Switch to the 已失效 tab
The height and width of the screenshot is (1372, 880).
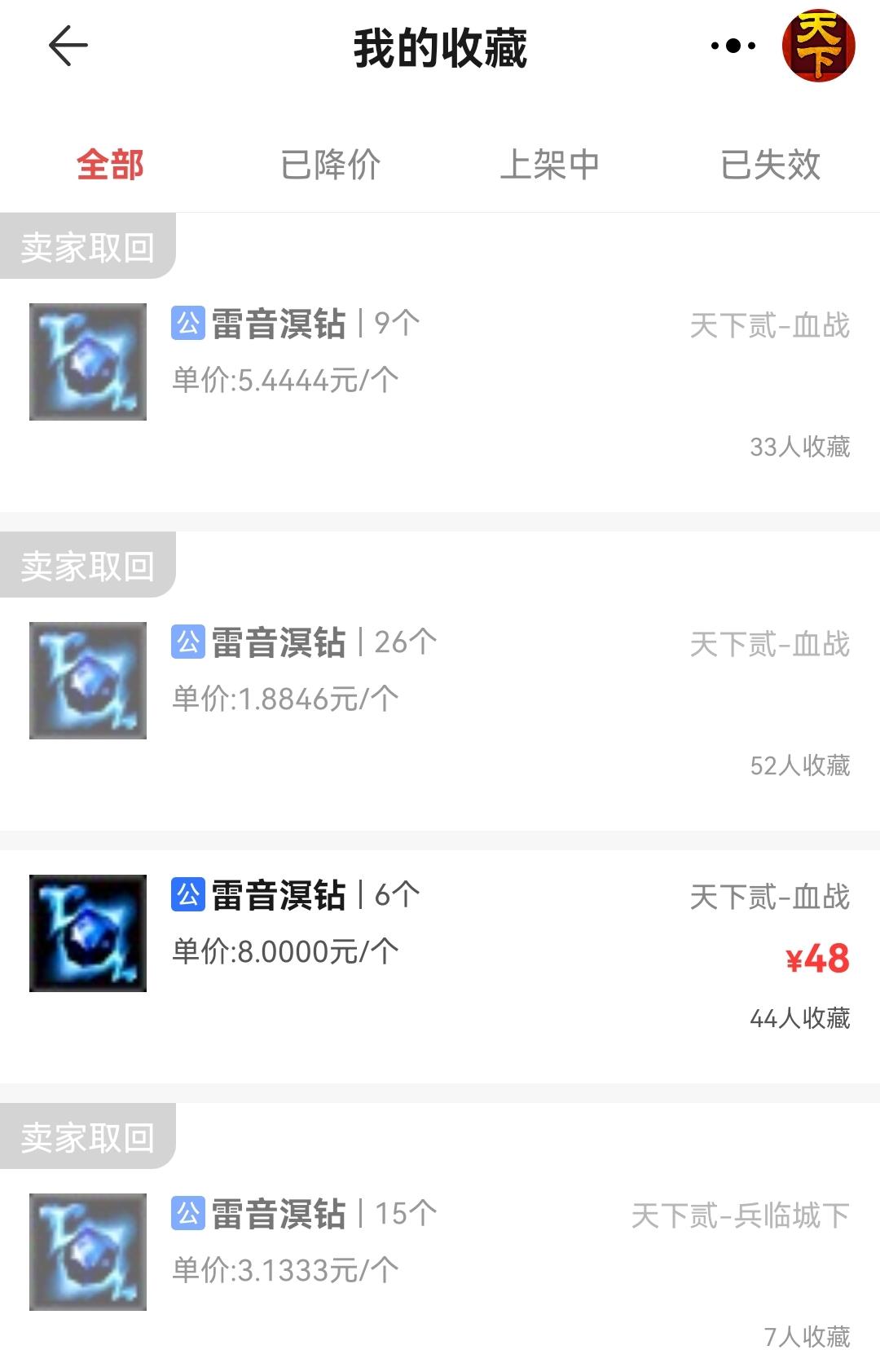[x=770, y=165]
